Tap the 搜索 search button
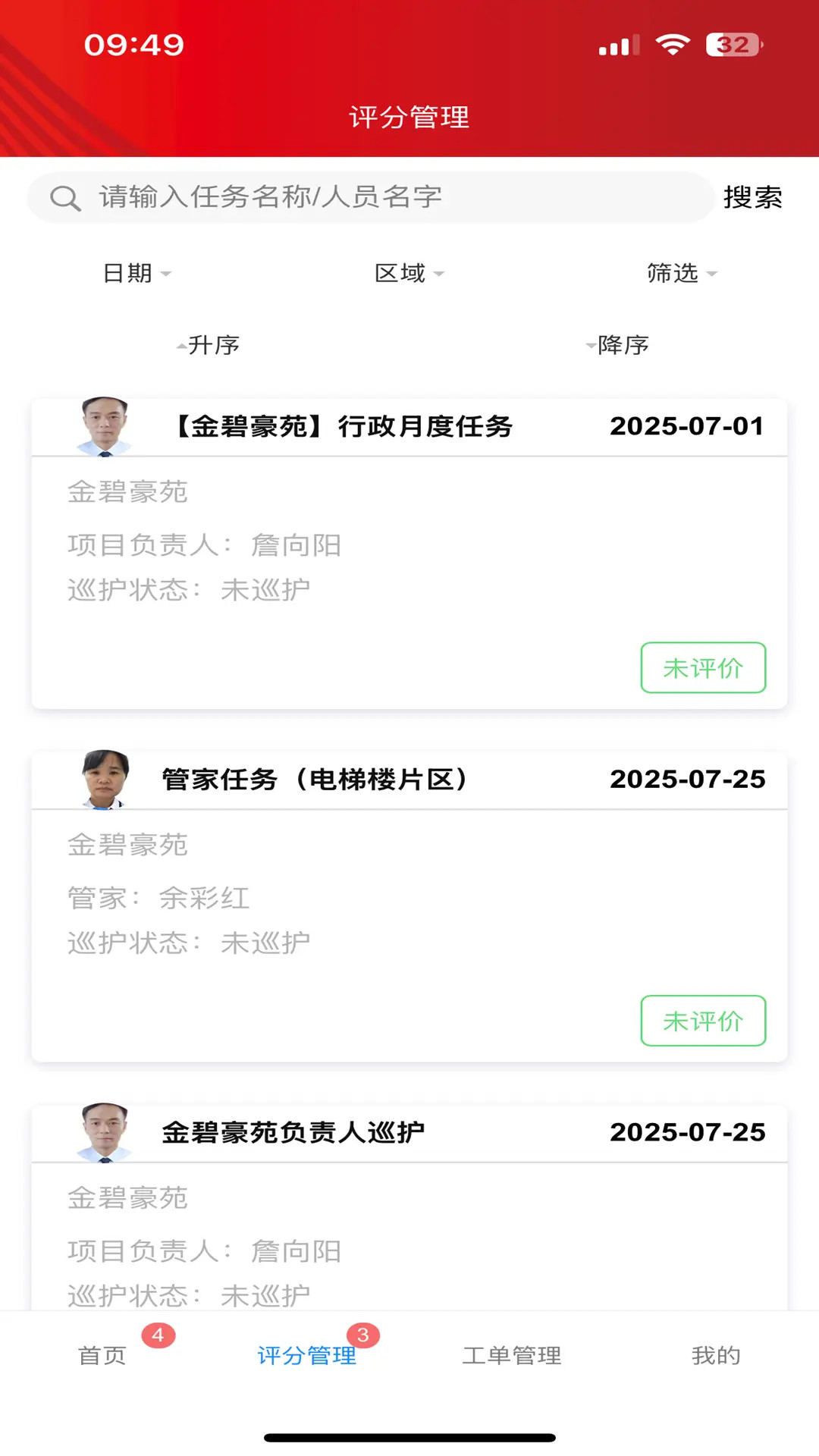The height and width of the screenshot is (1456, 819). pyautogui.click(x=755, y=198)
